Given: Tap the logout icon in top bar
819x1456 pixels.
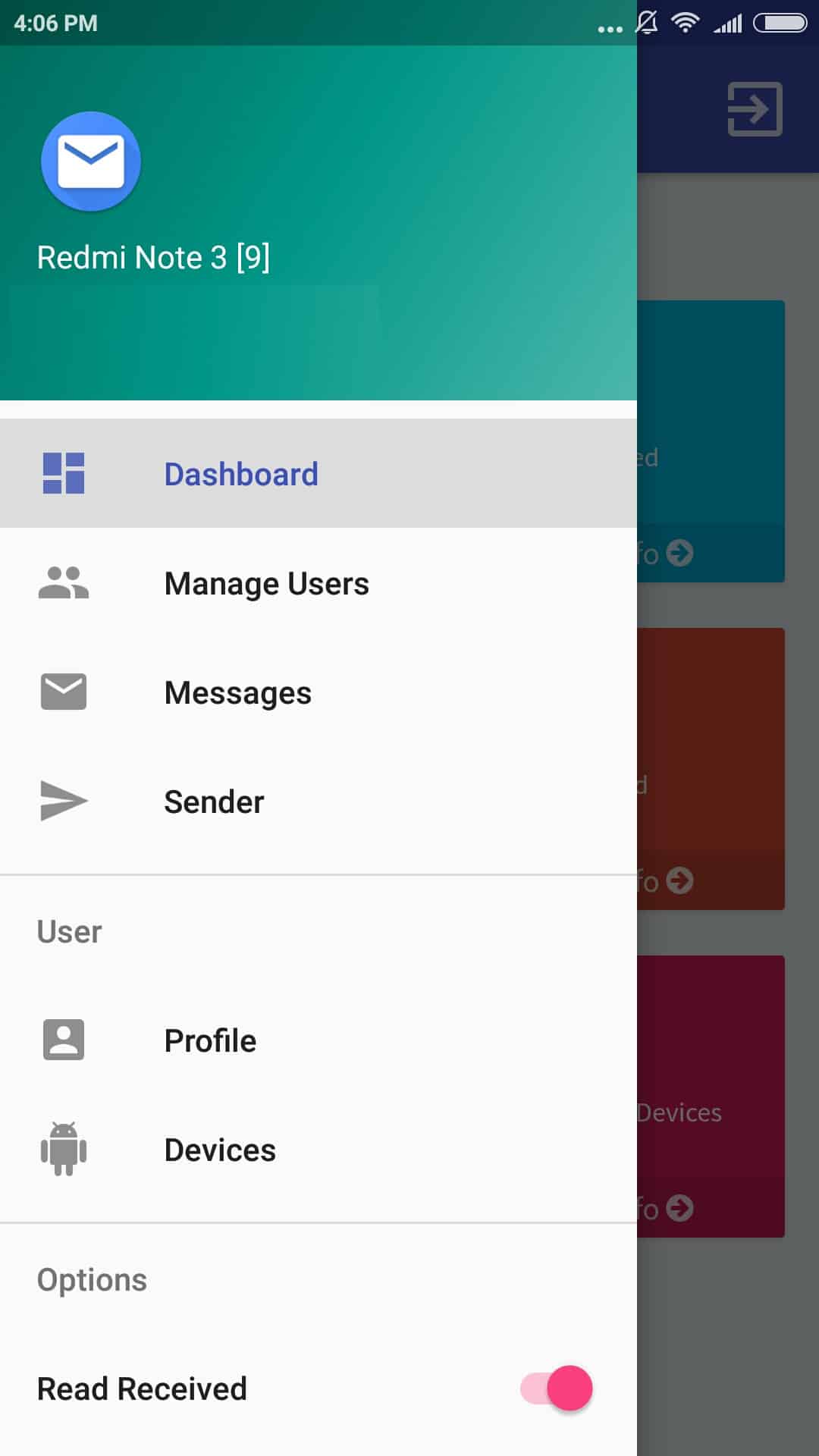Looking at the screenshot, I should (x=754, y=109).
